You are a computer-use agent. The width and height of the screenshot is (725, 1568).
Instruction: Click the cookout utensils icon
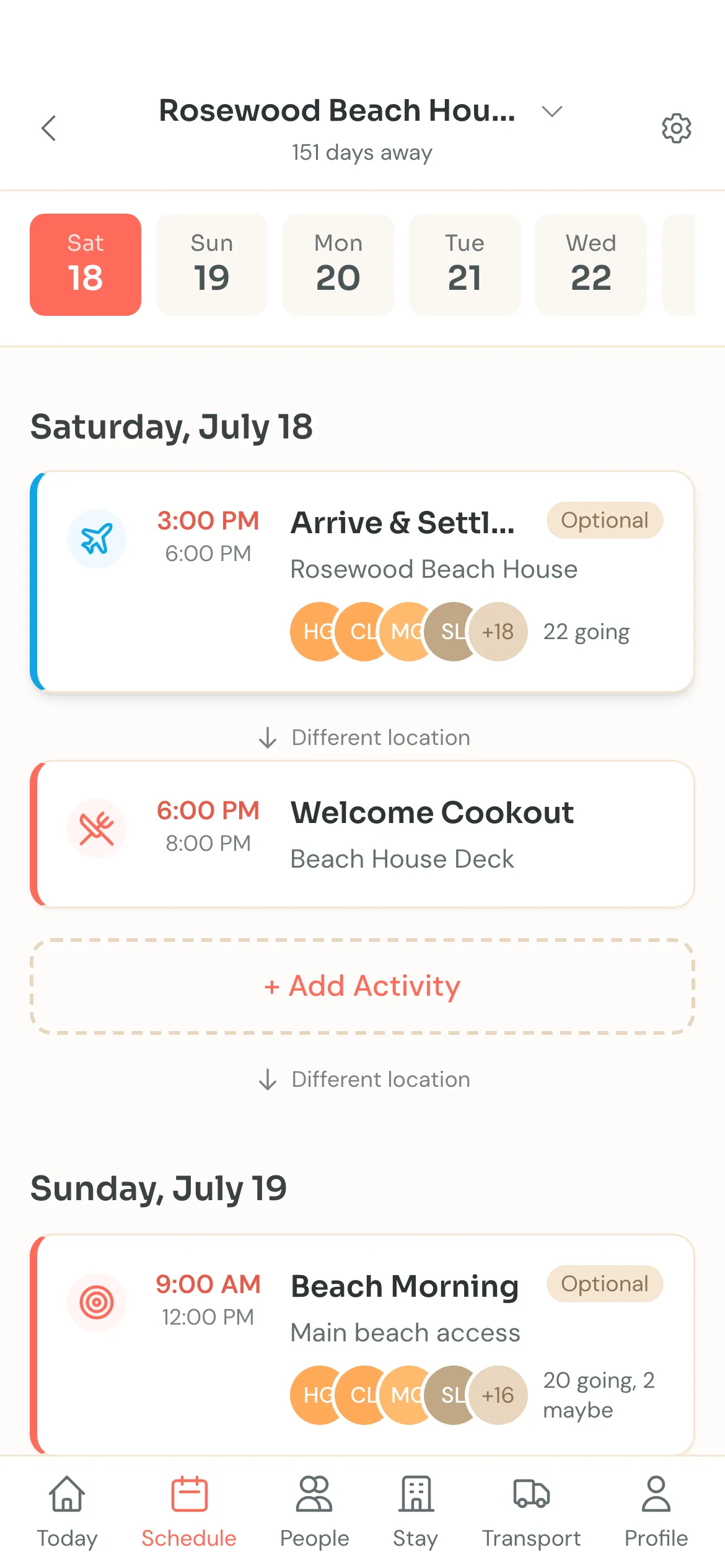97,828
